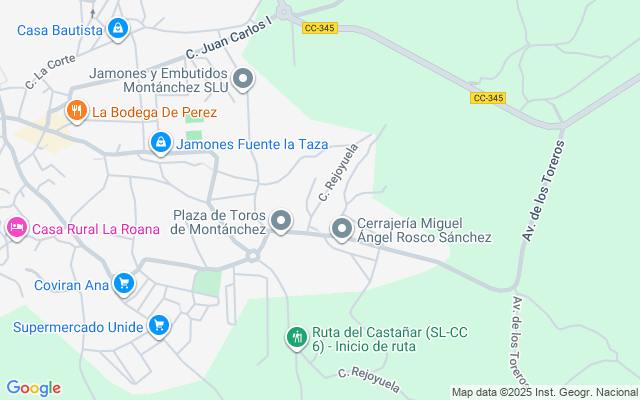Image resolution: width=640 pixels, height=400 pixels.
Task: Select the Plaza de Toros de Montánchez pin
Action: [x=282, y=221]
